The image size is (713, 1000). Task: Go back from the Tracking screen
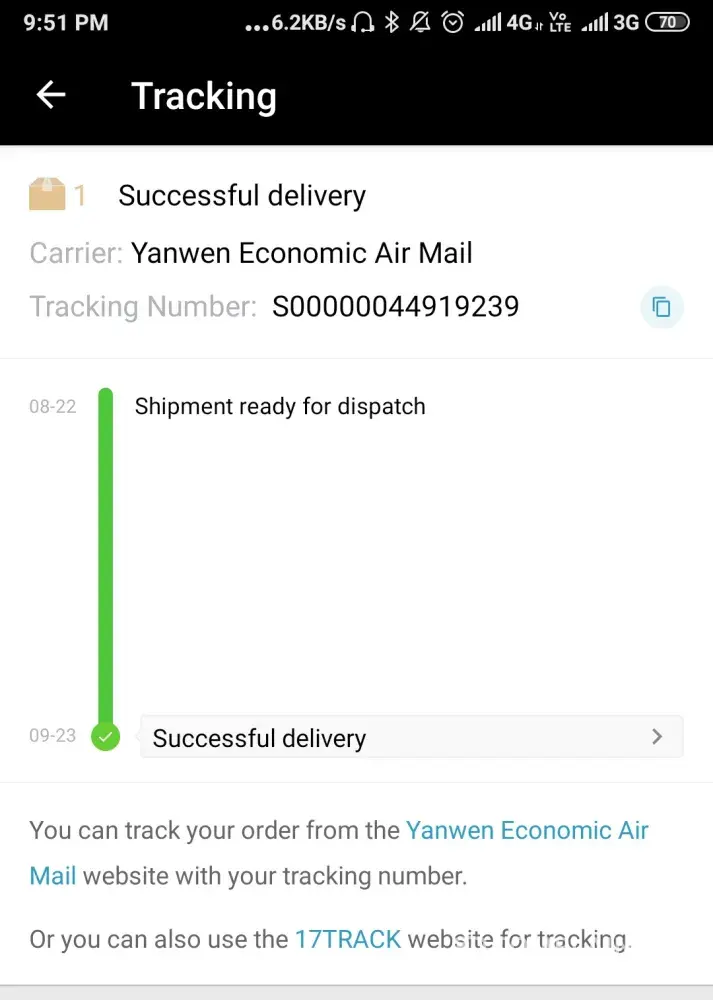pyautogui.click(x=50, y=95)
